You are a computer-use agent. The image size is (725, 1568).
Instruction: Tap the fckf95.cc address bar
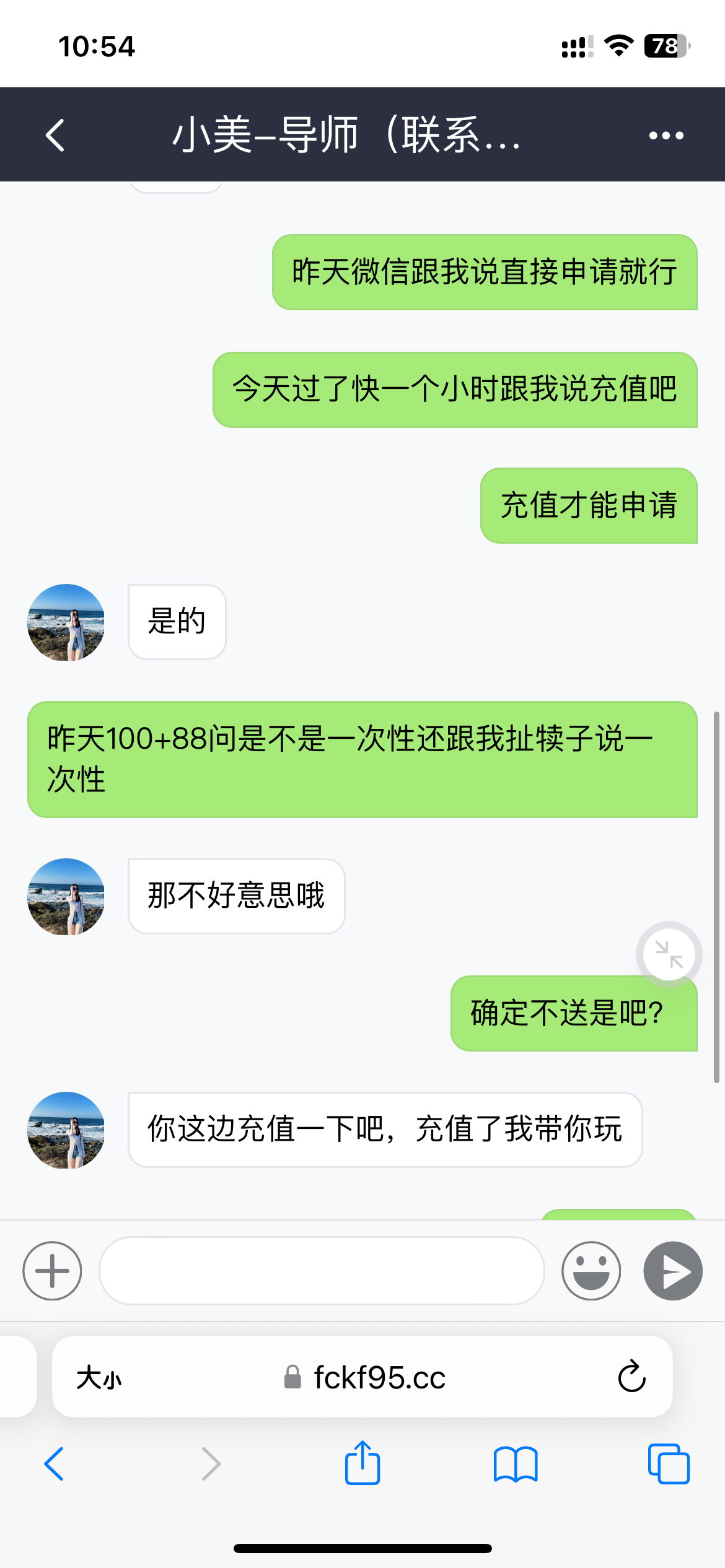(x=364, y=1378)
